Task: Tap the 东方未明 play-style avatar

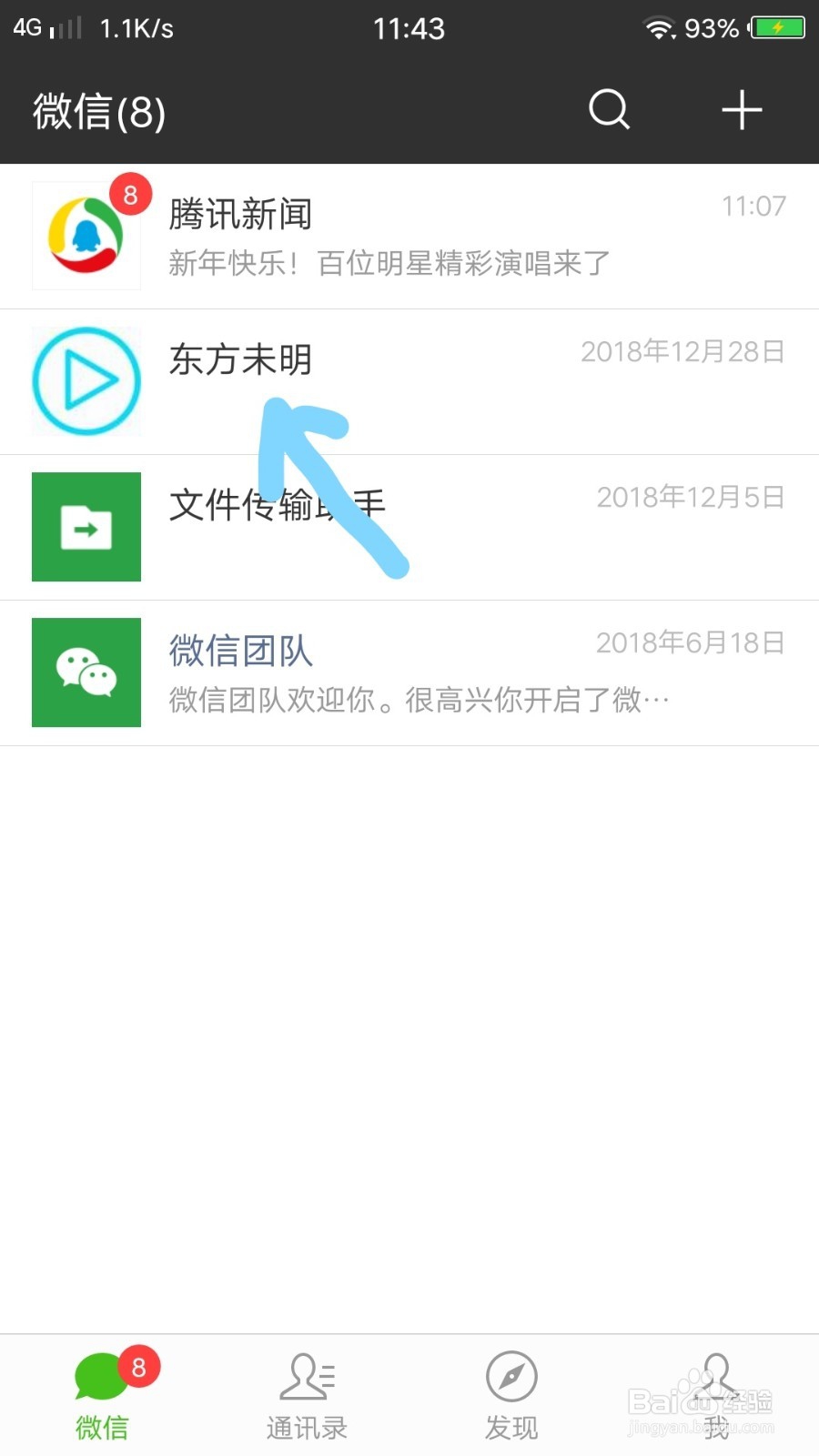Action: pyautogui.click(x=86, y=381)
